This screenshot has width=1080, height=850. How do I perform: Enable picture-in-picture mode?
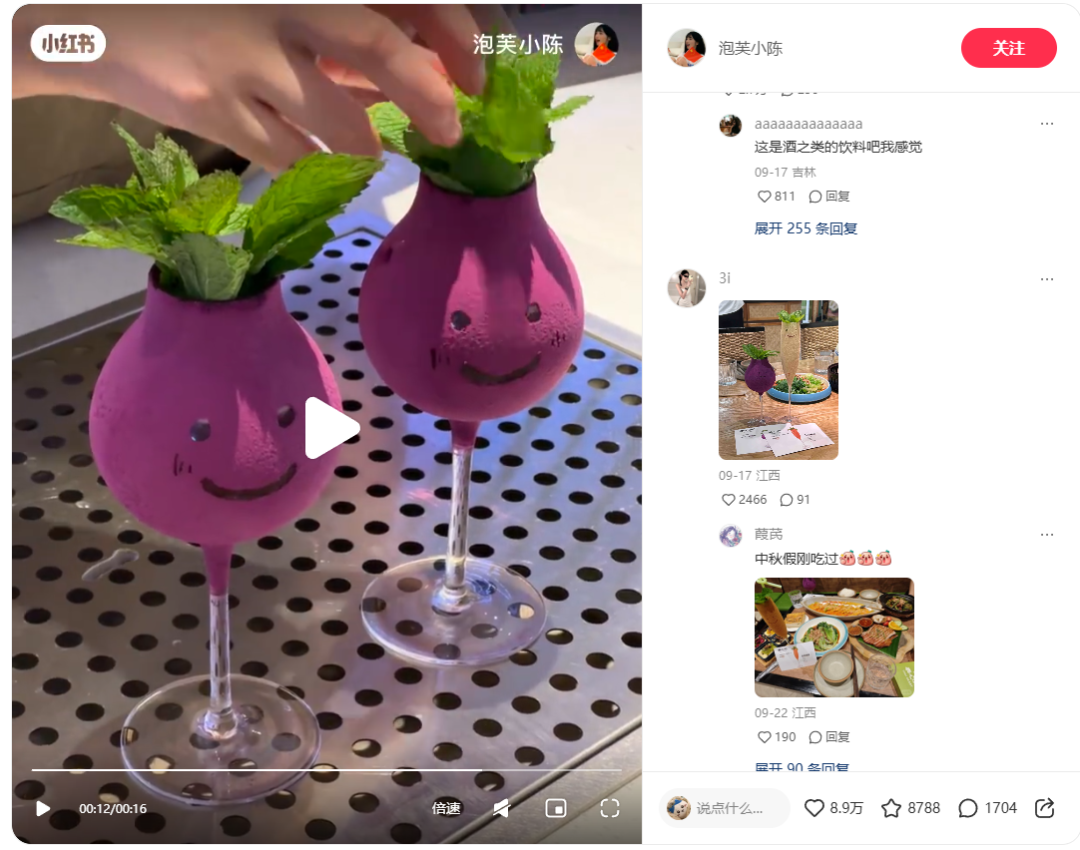pos(556,808)
